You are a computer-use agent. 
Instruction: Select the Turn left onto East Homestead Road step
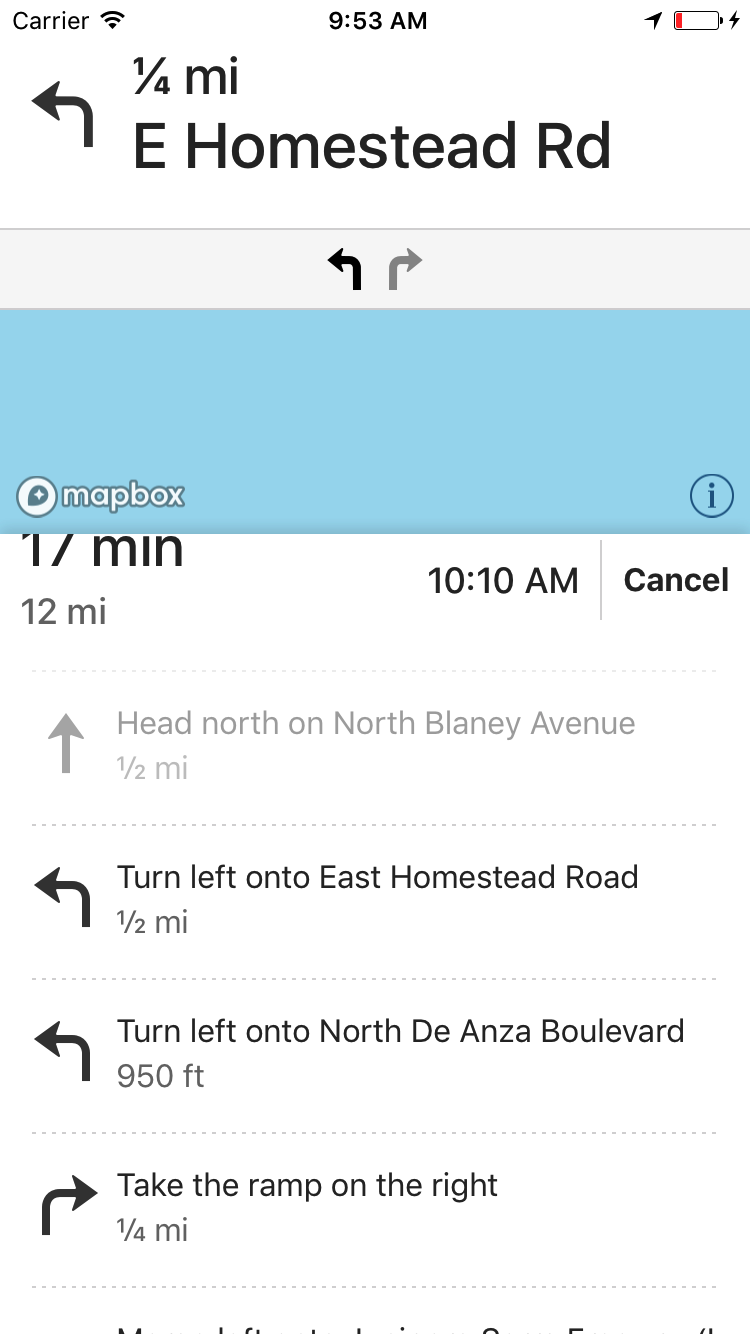376,899
